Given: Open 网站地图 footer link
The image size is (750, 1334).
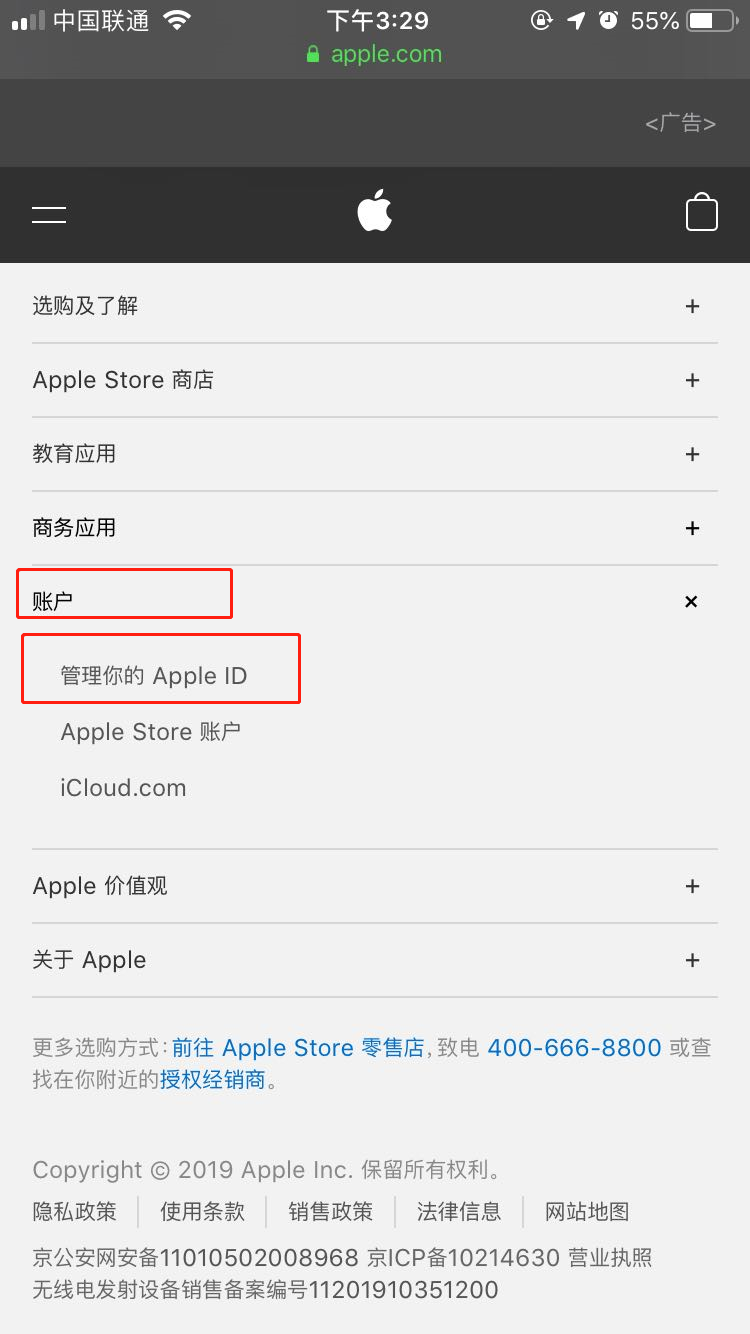Looking at the screenshot, I should point(587,1212).
